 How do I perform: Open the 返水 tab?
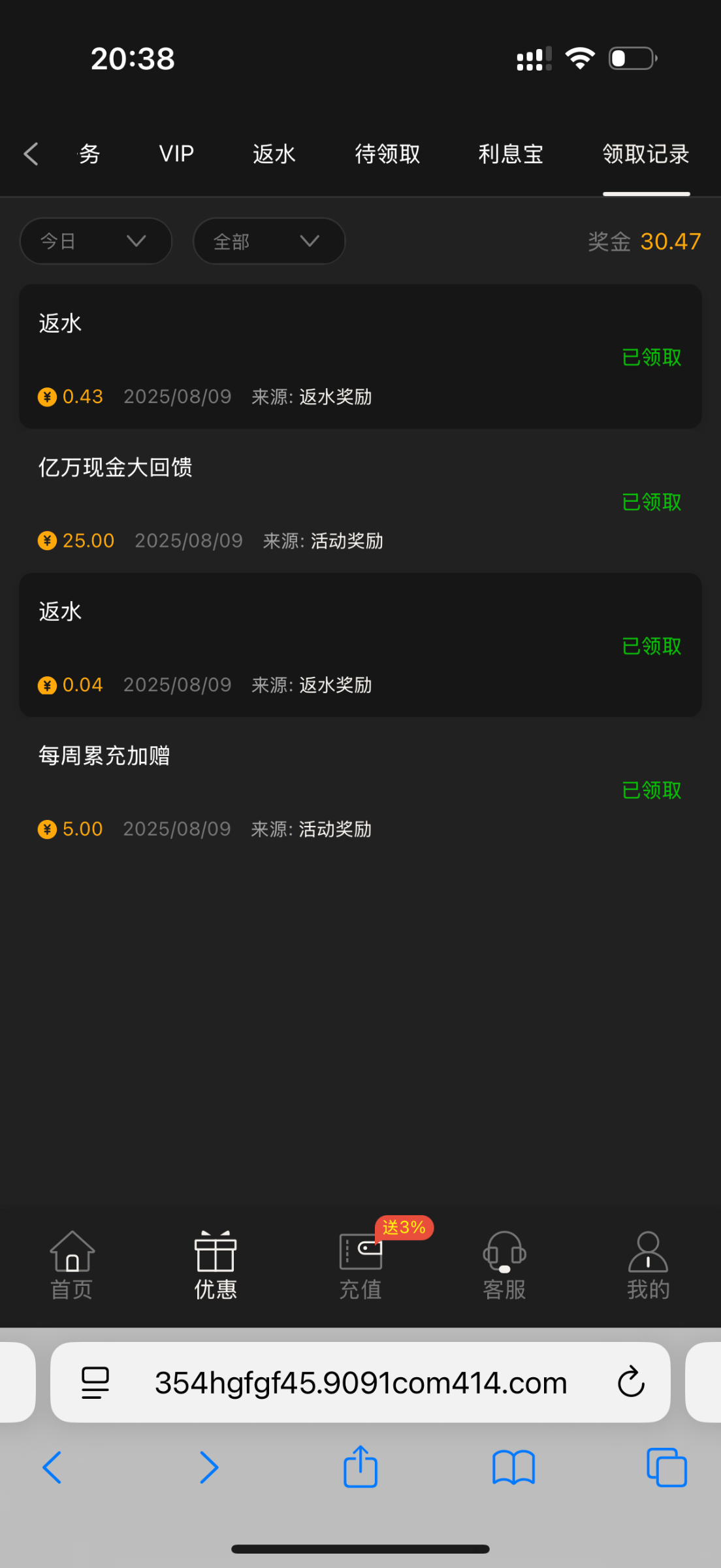pyautogui.click(x=273, y=154)
